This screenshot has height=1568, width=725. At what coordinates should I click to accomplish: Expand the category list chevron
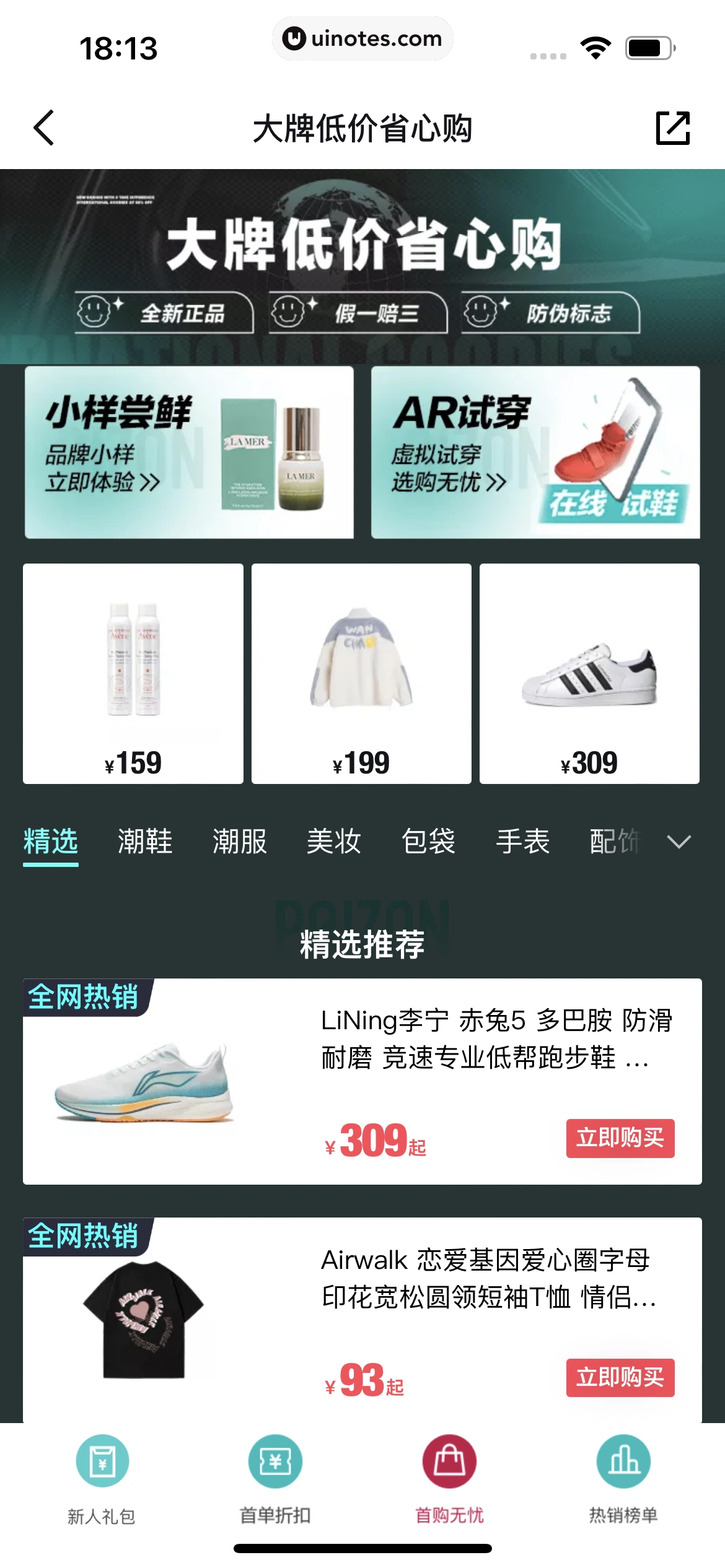(x=679, y=841)
